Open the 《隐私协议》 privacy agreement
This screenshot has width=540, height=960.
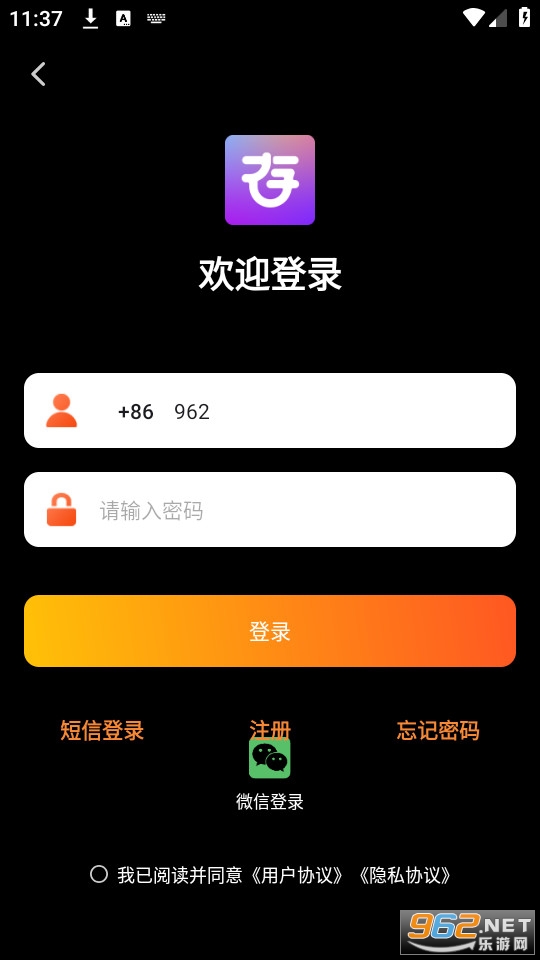point(405,876)
